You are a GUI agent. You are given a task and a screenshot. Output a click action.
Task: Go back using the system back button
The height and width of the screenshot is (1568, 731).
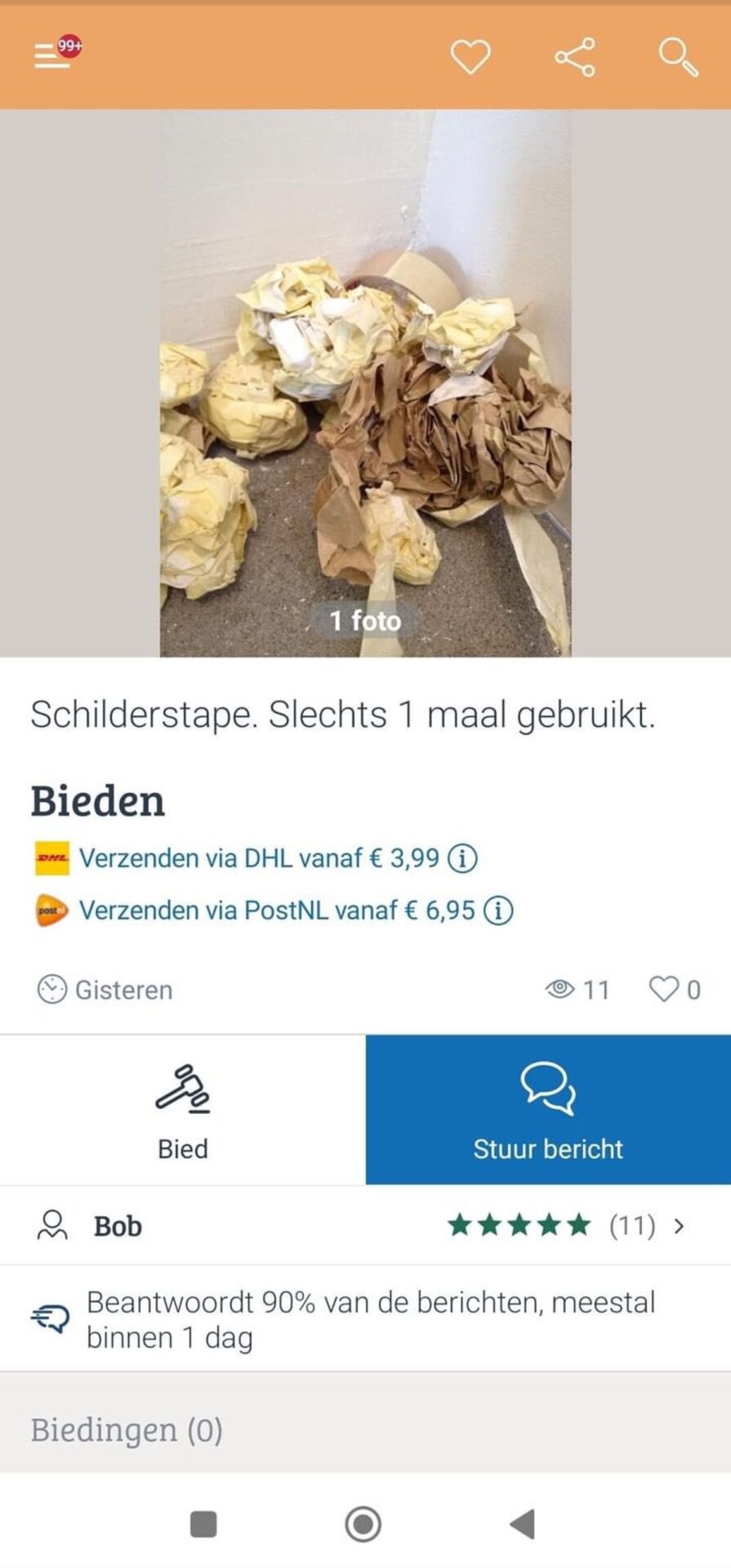tap(523, 1524)
